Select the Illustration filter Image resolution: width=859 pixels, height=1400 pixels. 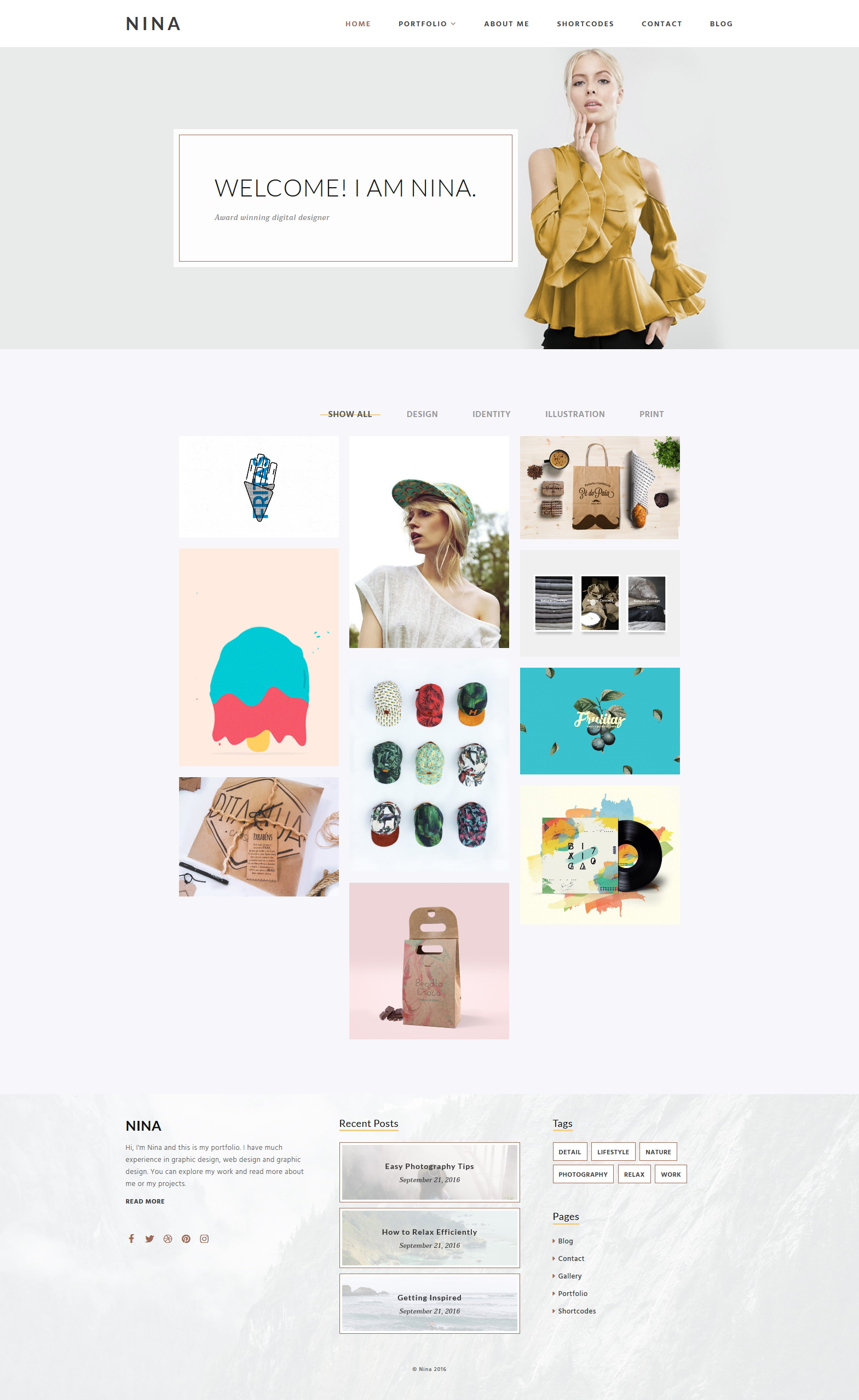[575, 414]
